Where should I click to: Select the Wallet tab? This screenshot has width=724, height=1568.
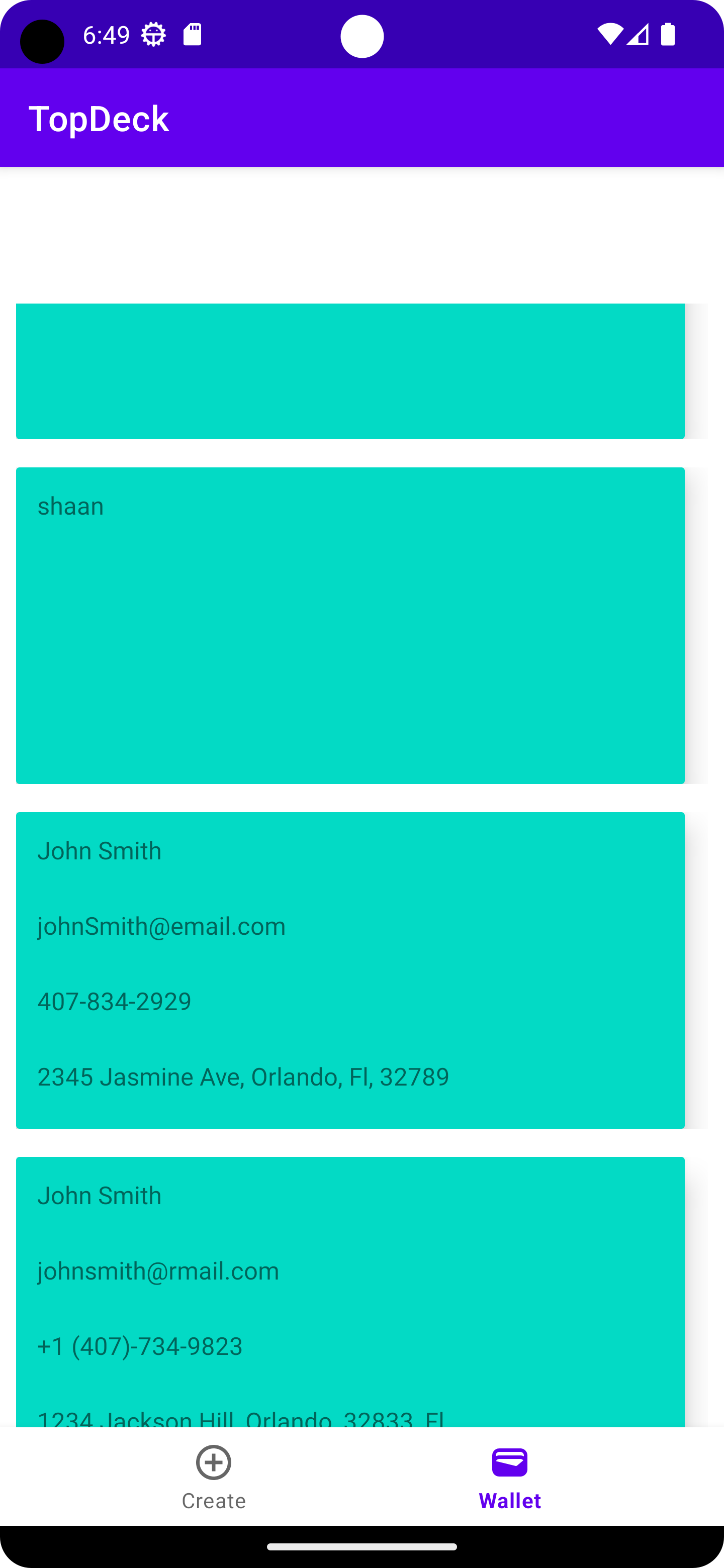click(x=510, y=1477)
